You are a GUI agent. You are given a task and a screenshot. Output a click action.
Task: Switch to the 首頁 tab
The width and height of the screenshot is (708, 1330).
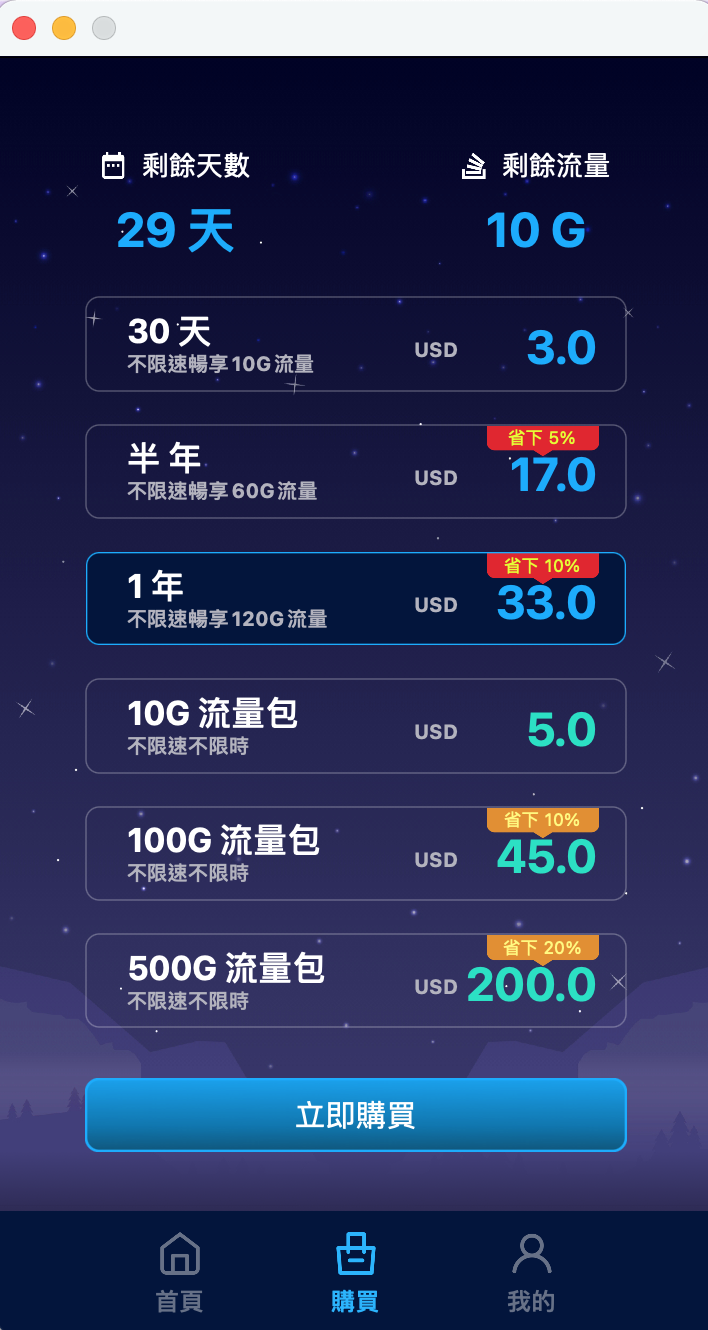[179, 1272]
